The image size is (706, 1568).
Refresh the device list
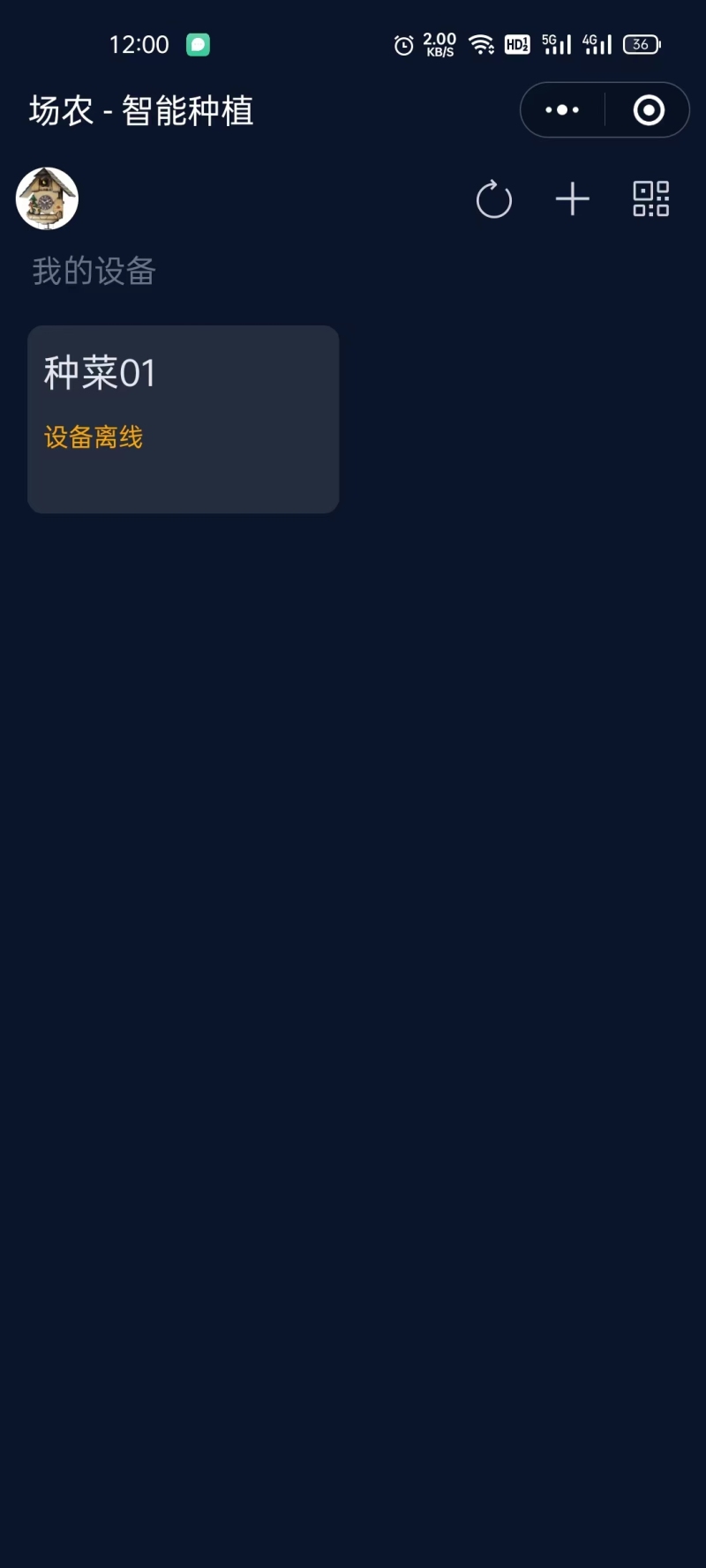(493, 199)
